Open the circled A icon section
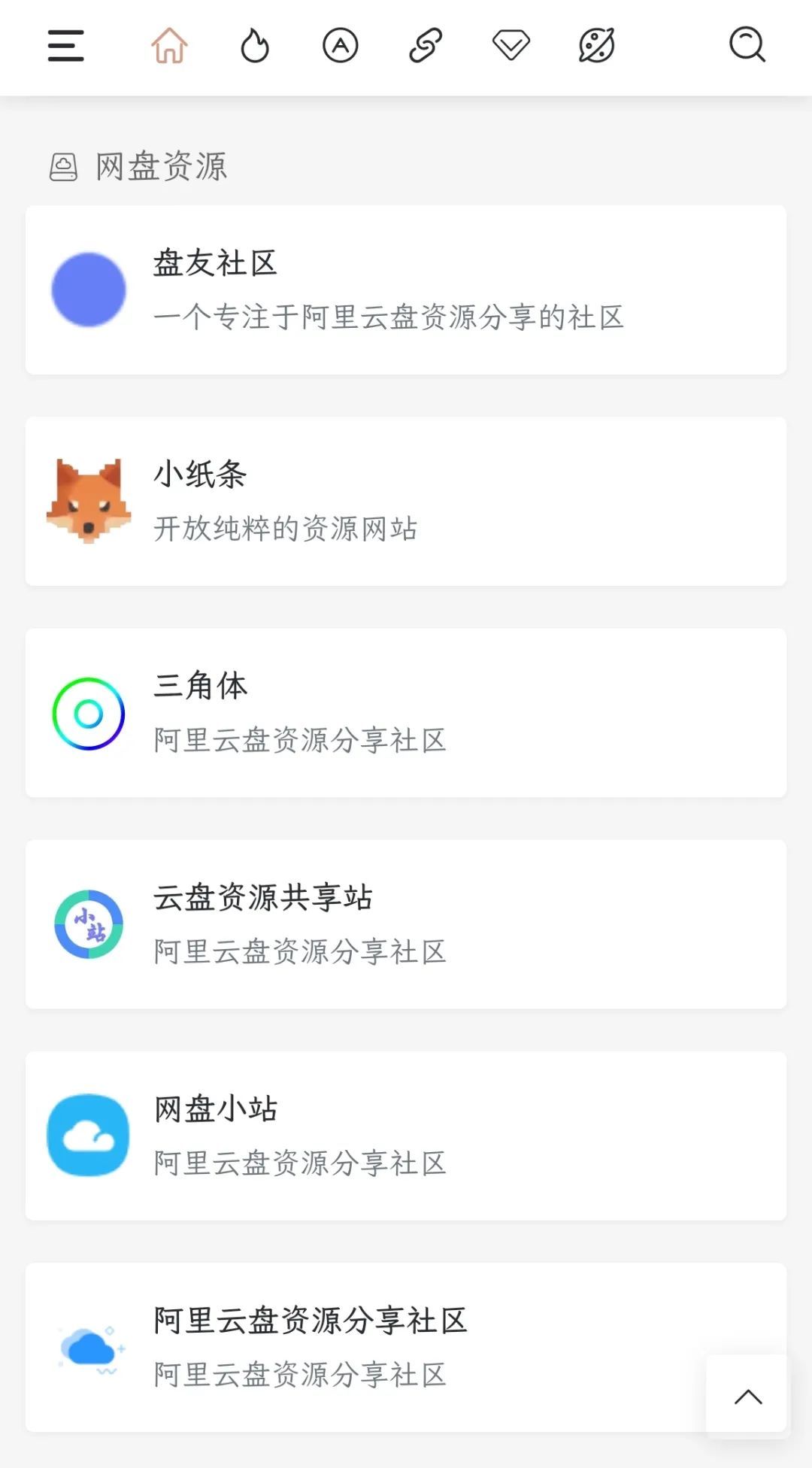This screenshot has height=1468, width=812. click(x=341, y=46)
